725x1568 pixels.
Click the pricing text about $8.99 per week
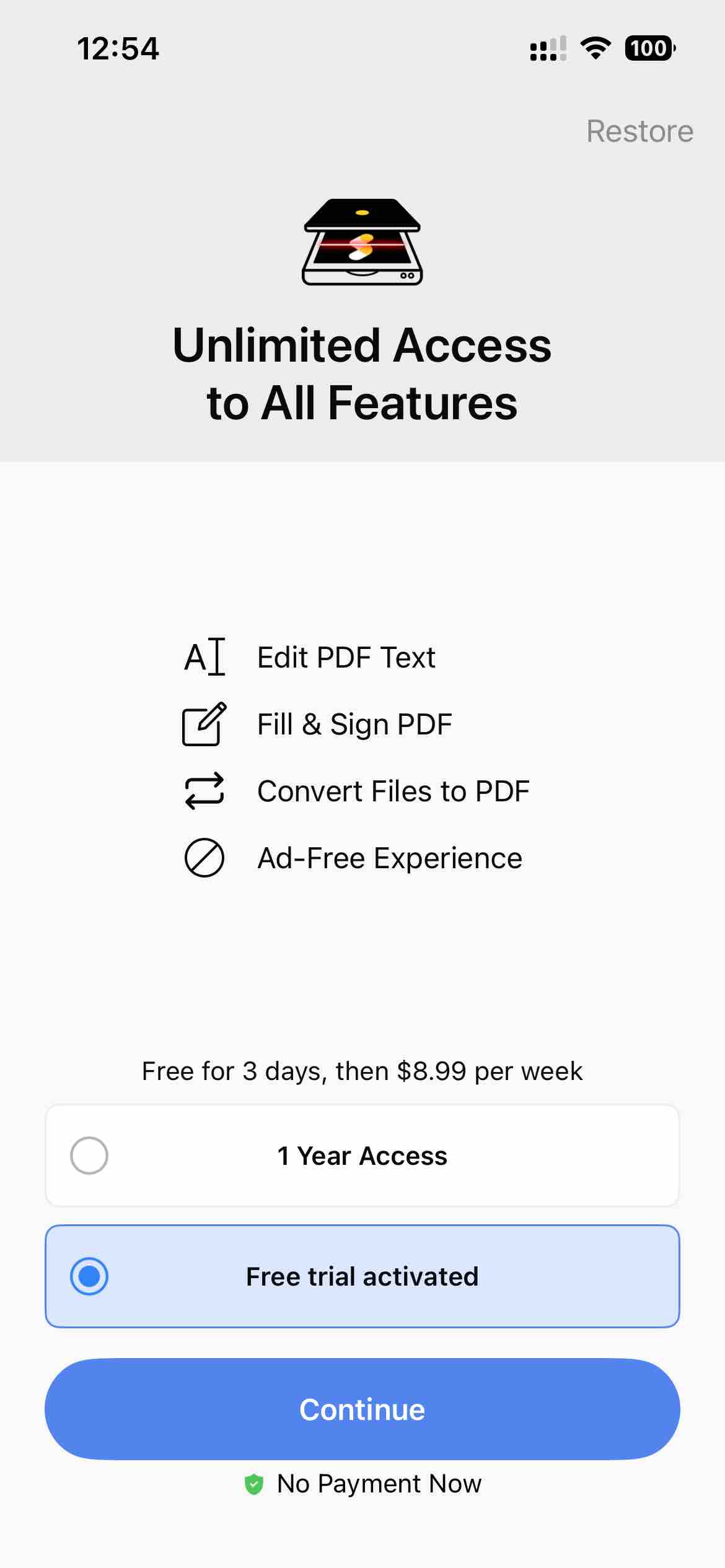coord(362,1071)
